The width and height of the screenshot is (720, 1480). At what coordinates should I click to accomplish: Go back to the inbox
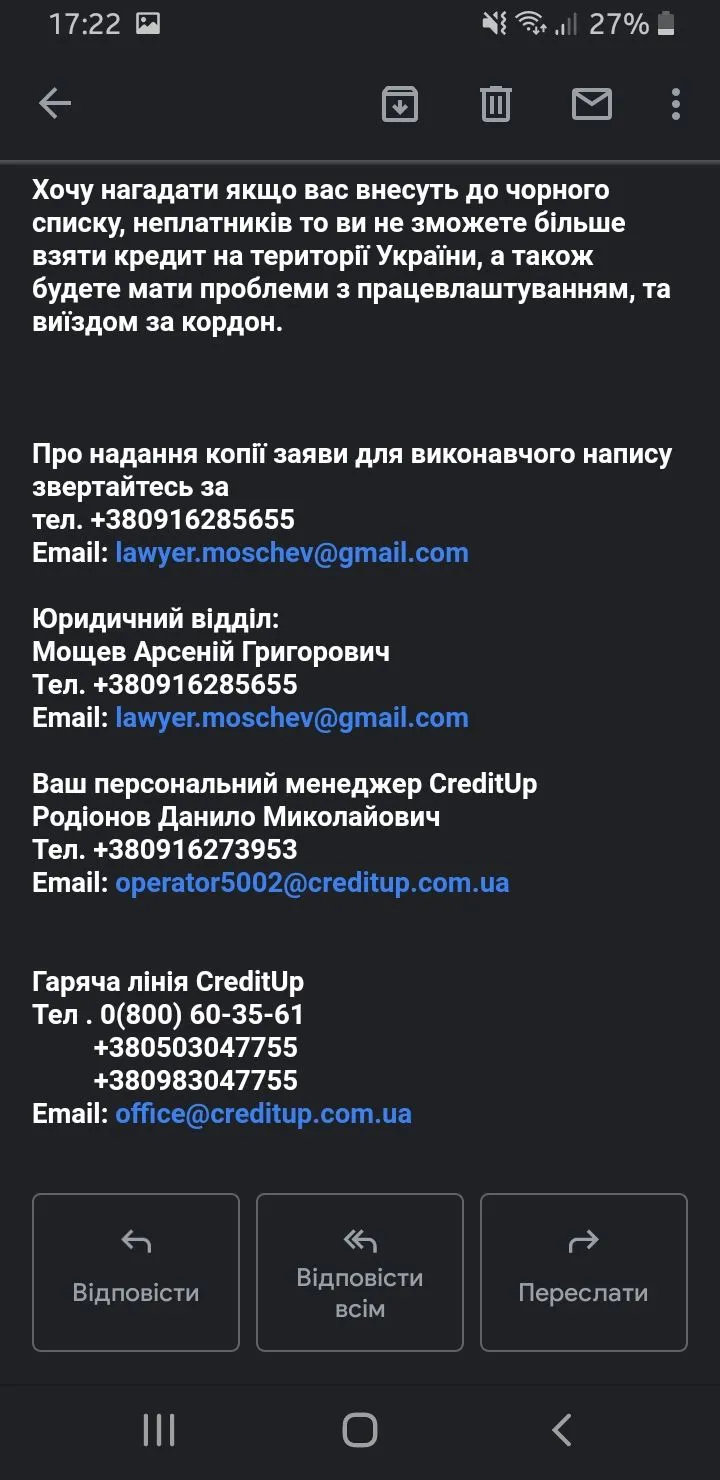pos(55,104)
